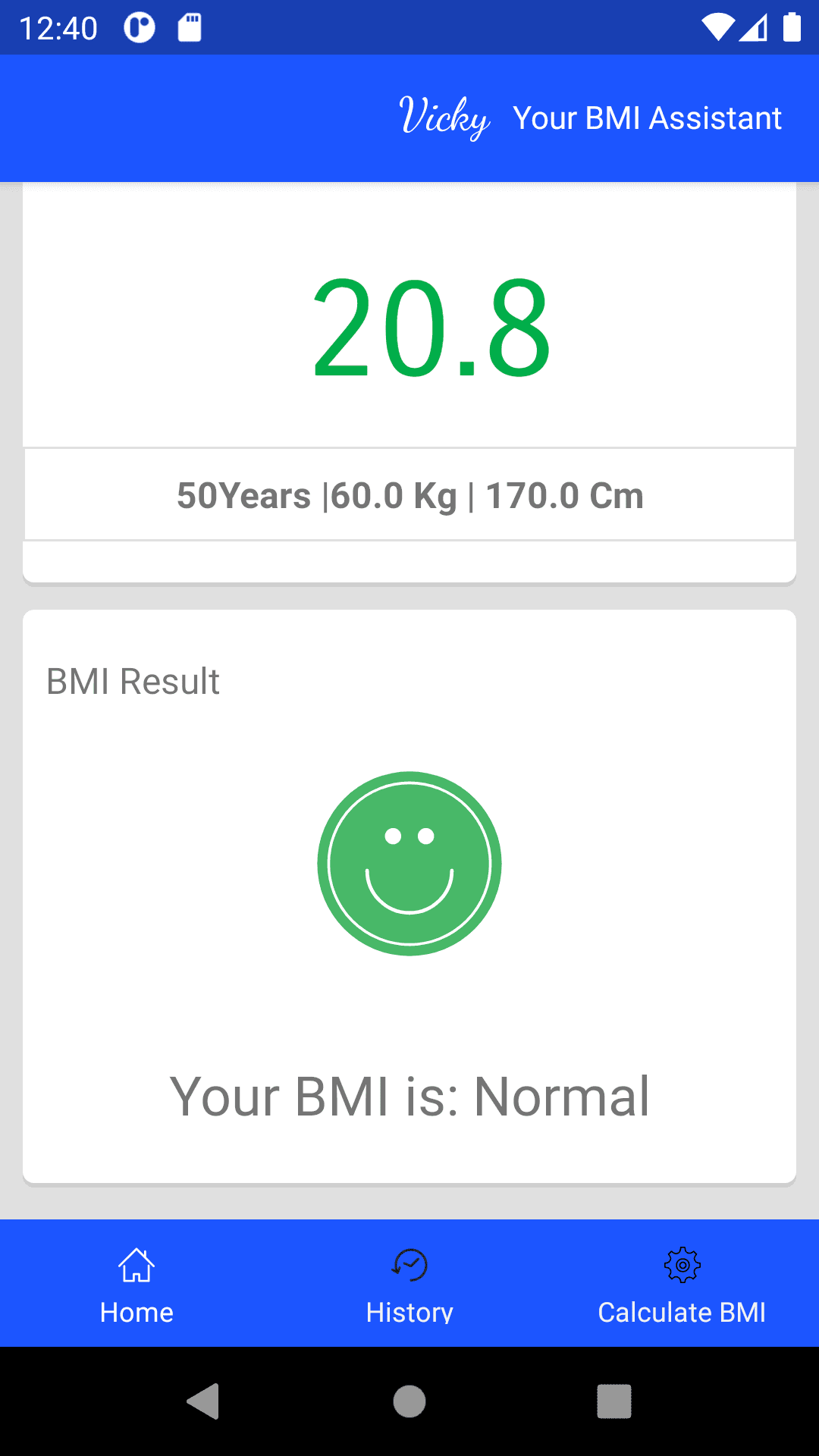Click the green smiley face result icon
819x1456 pixels.
tap(409, 863)
